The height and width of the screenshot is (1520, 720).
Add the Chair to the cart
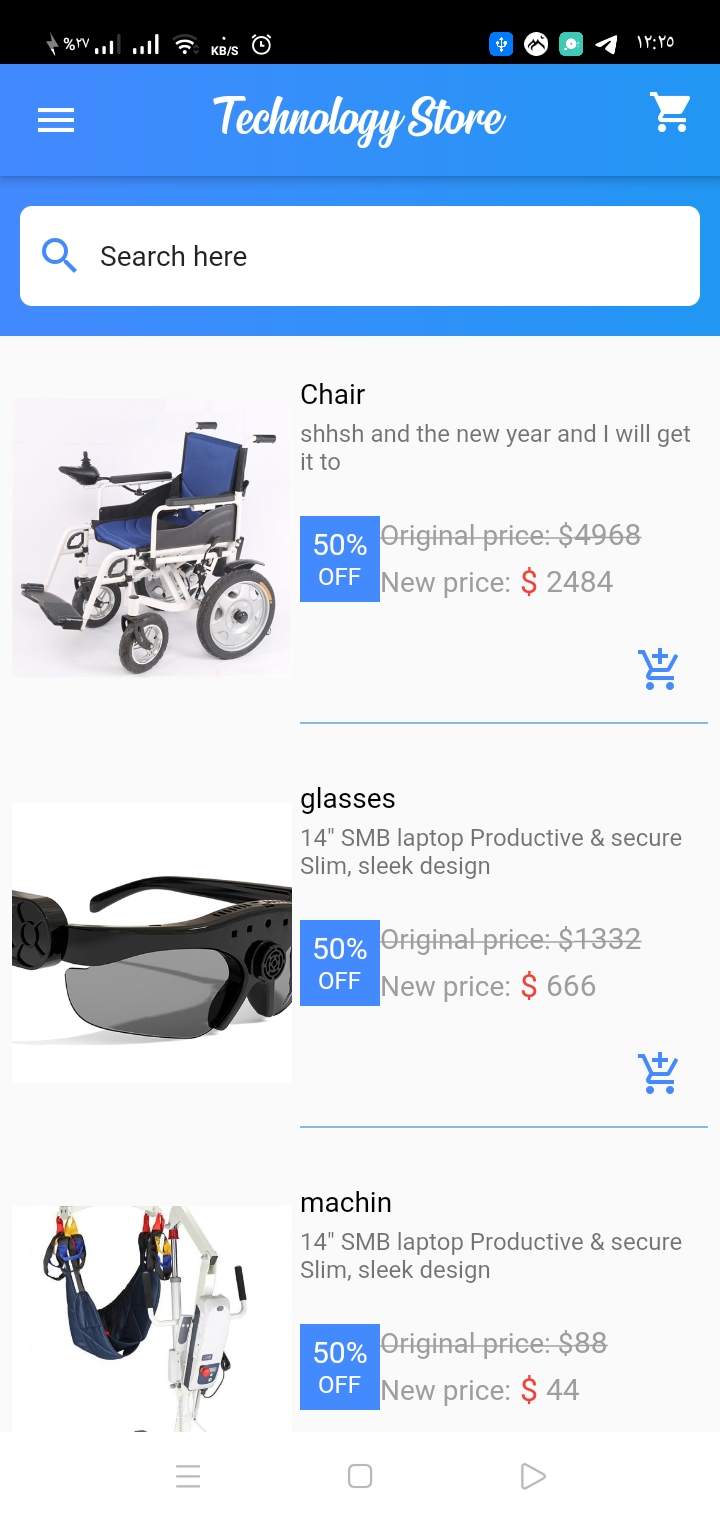(x=658, y=669)
